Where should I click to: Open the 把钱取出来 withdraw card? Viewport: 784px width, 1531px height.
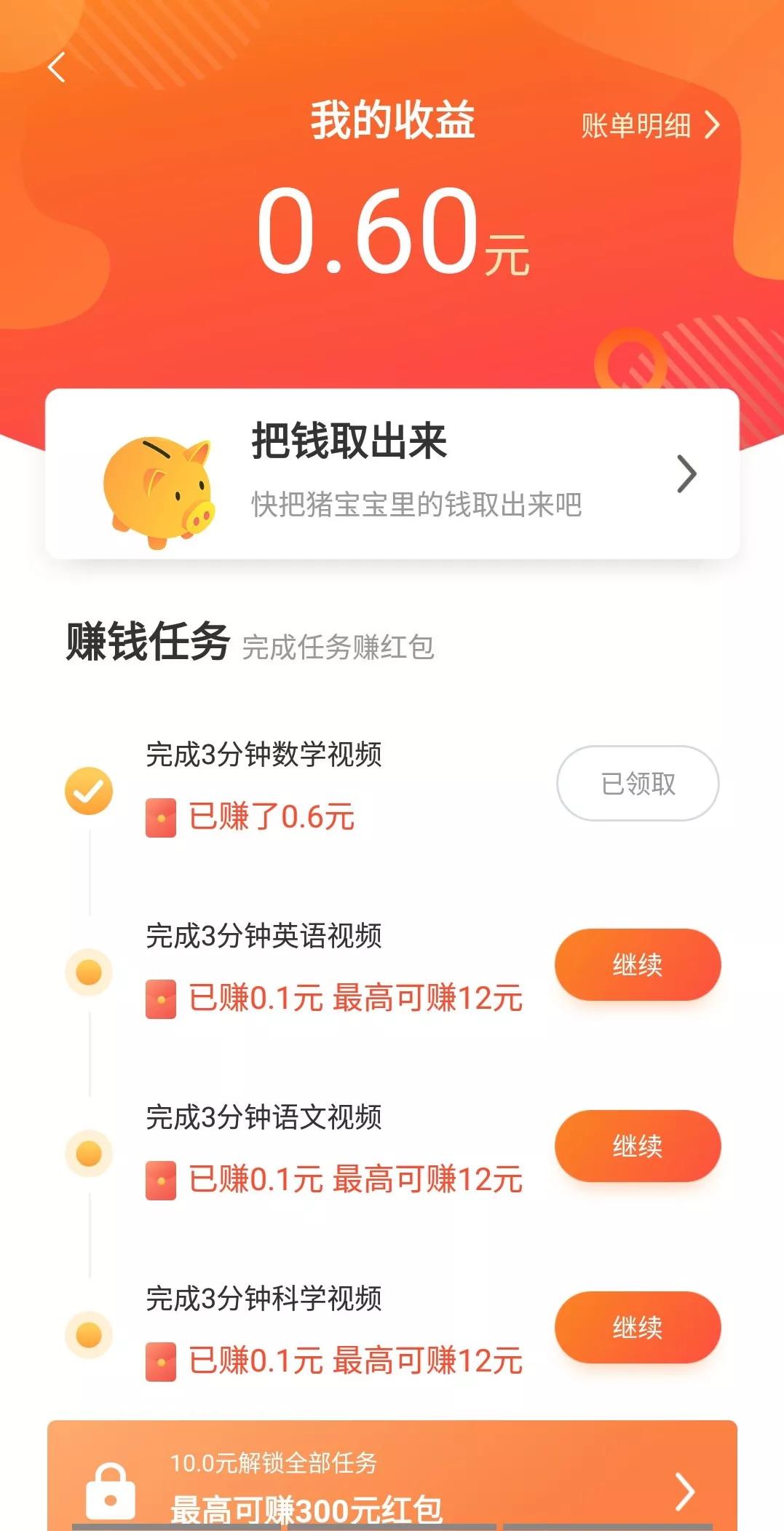coord(392,474)
